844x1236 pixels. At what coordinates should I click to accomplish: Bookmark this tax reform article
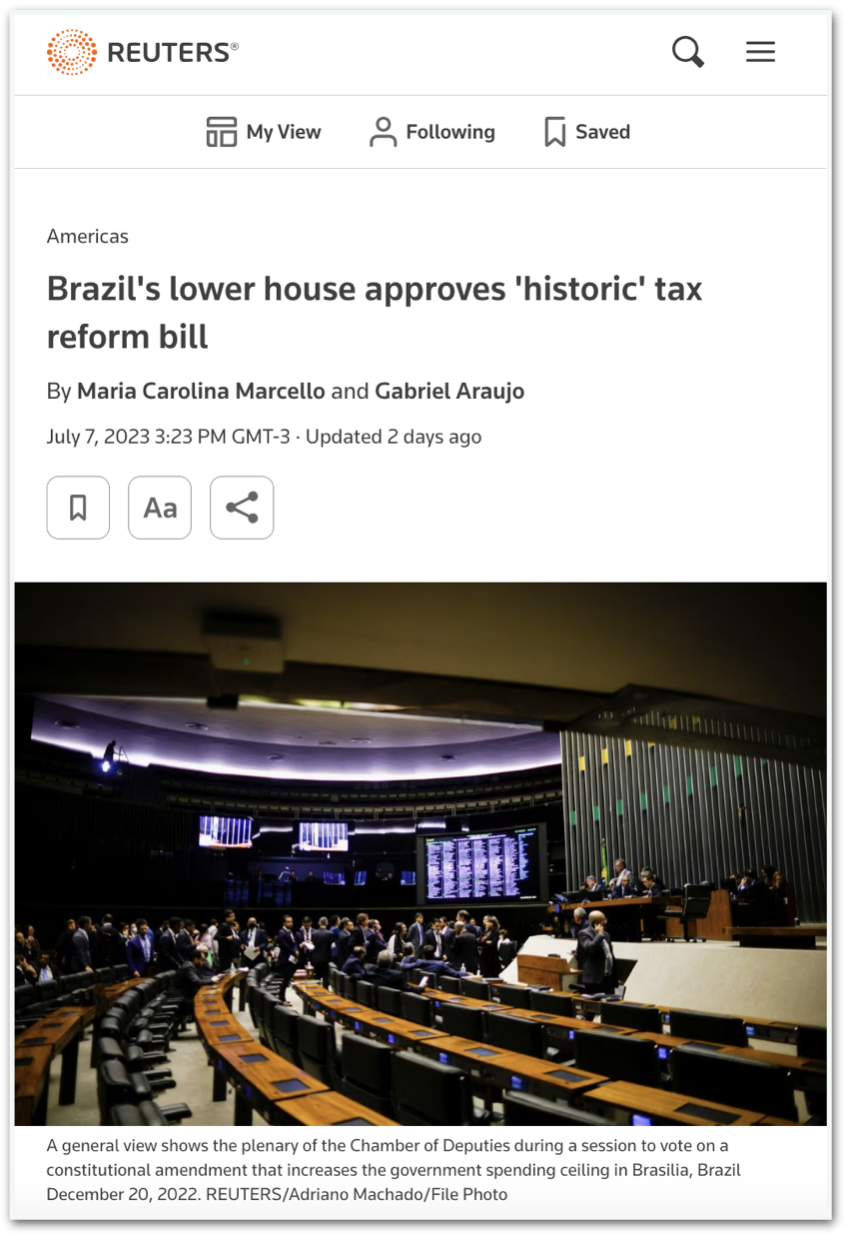tap(78, 508)
